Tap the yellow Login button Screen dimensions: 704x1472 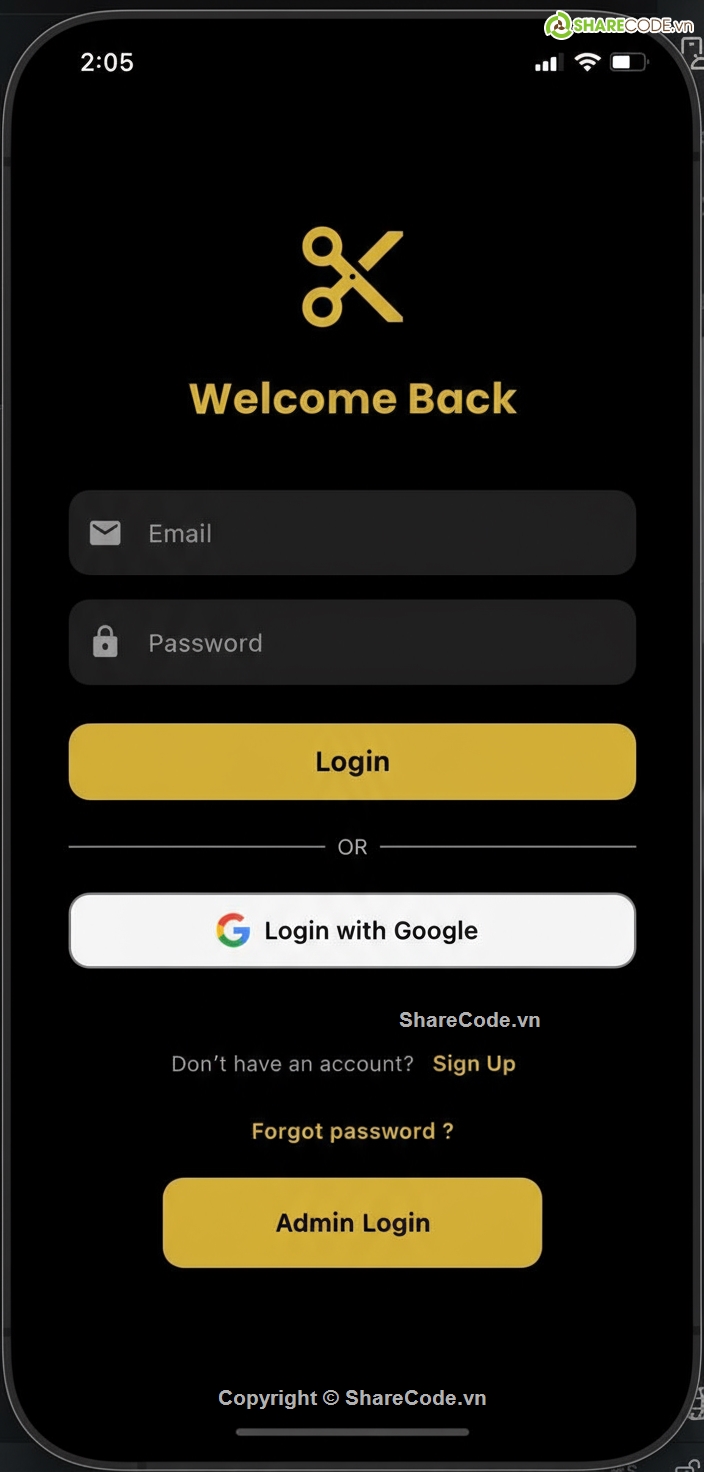click(x=352, y=762)
